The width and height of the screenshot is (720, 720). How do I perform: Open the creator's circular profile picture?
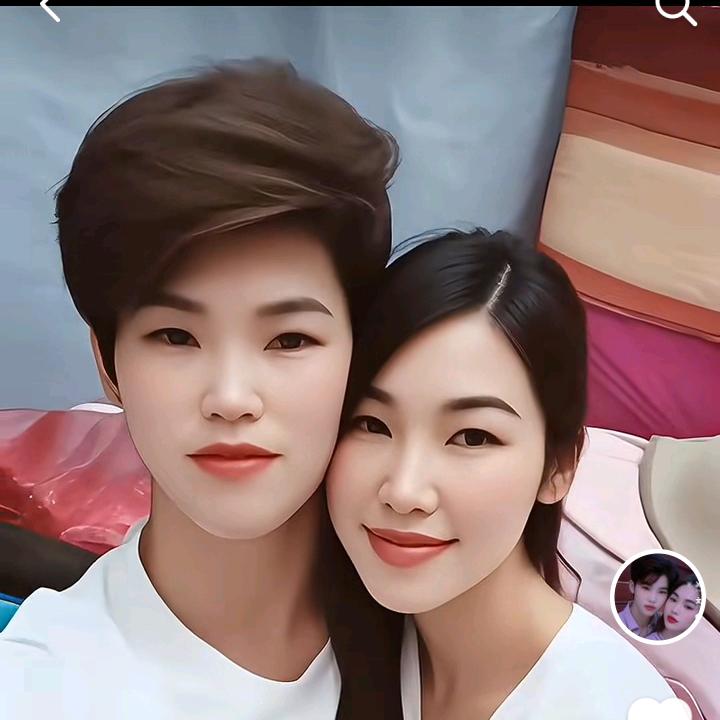pos(658,597)
